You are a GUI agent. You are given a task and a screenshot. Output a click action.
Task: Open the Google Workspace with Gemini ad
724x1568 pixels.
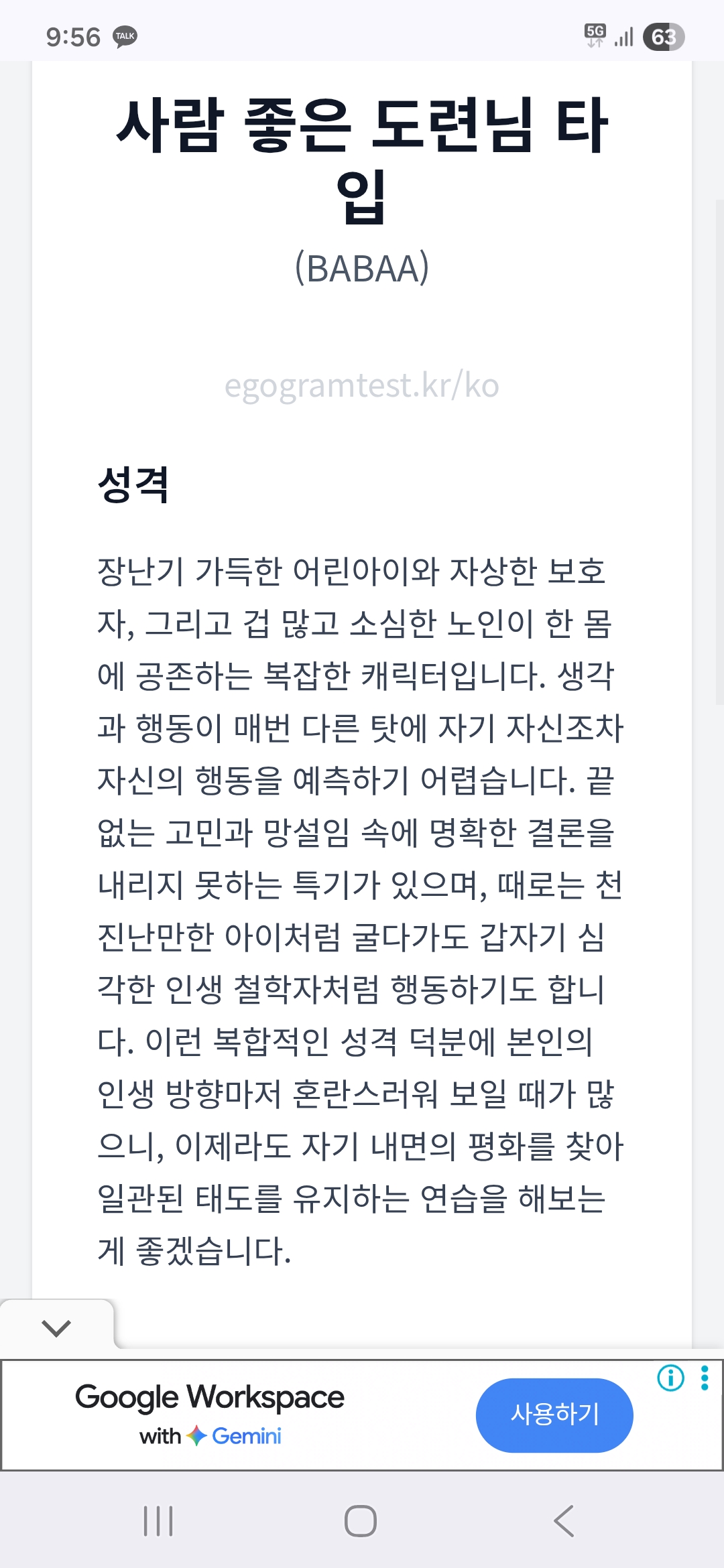tap(209, 1414)
